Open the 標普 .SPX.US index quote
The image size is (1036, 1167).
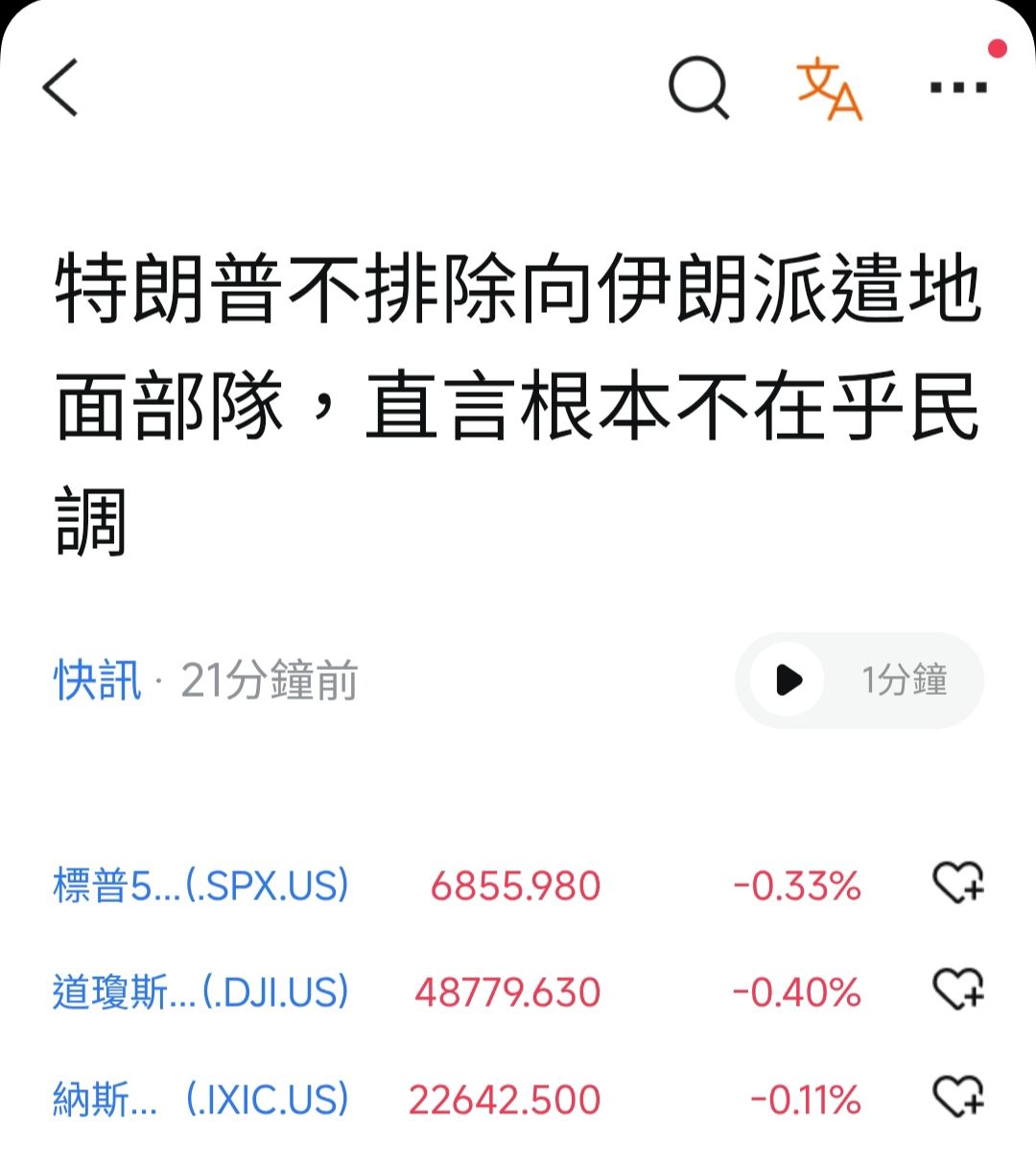click(x=200, y=885)
